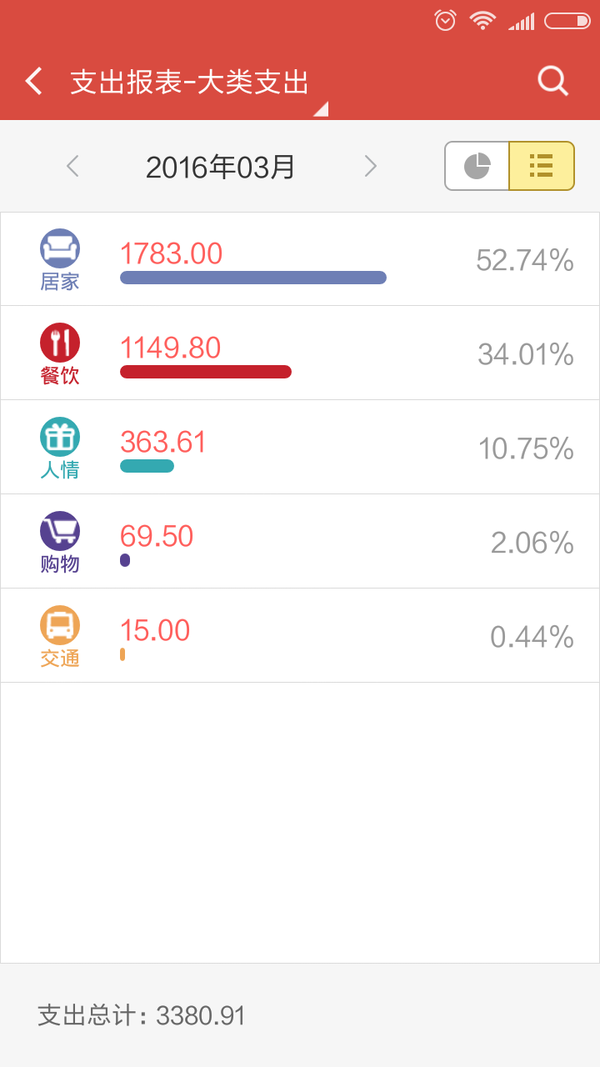View 购物 expense details
Screen dimensions: 600x1067
(300, 542)
